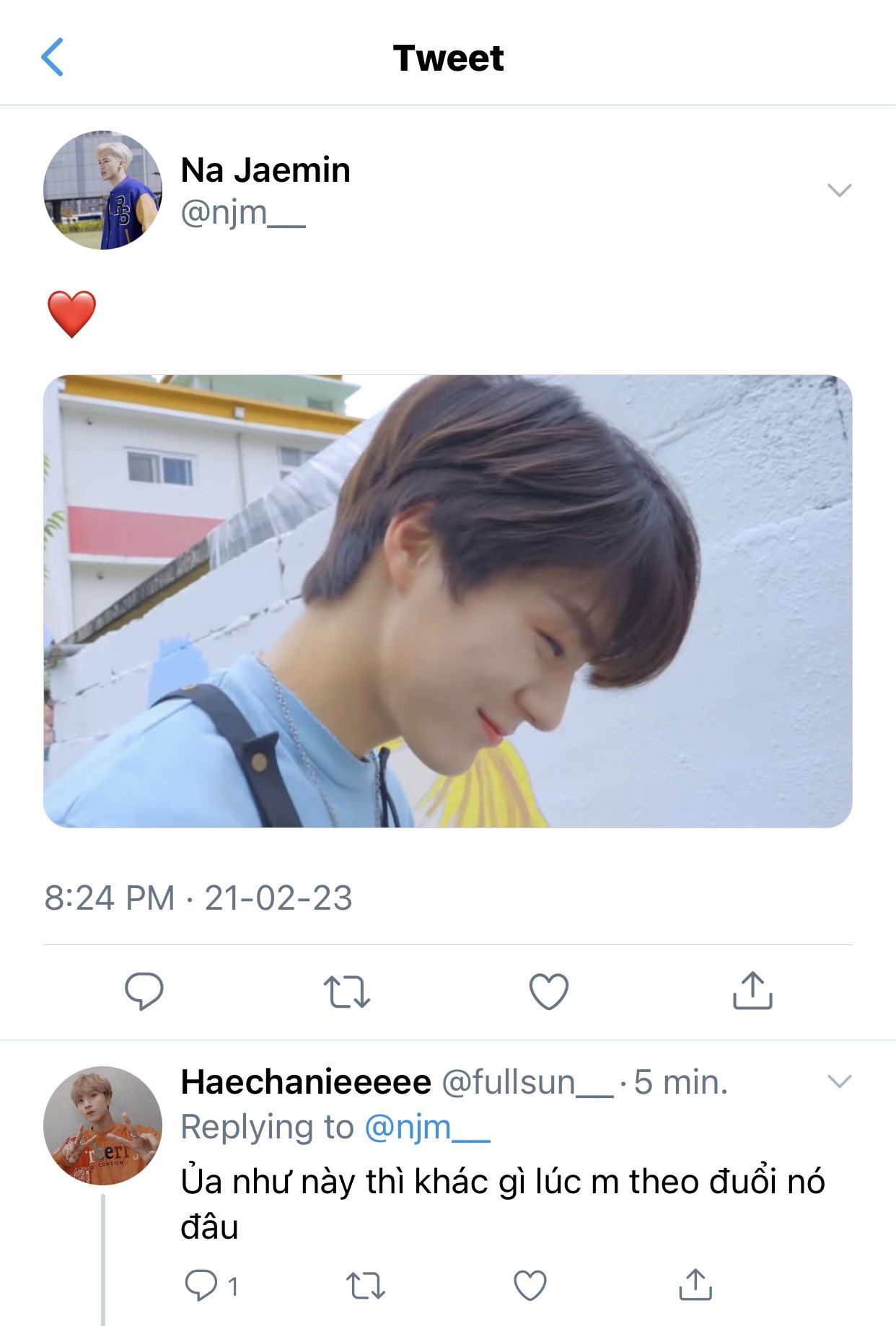Expand options chevron on Haechanieeeee's reply
Viewport: 896px width, 1326px height.
pyautogui.click(x=839, y=1081)
